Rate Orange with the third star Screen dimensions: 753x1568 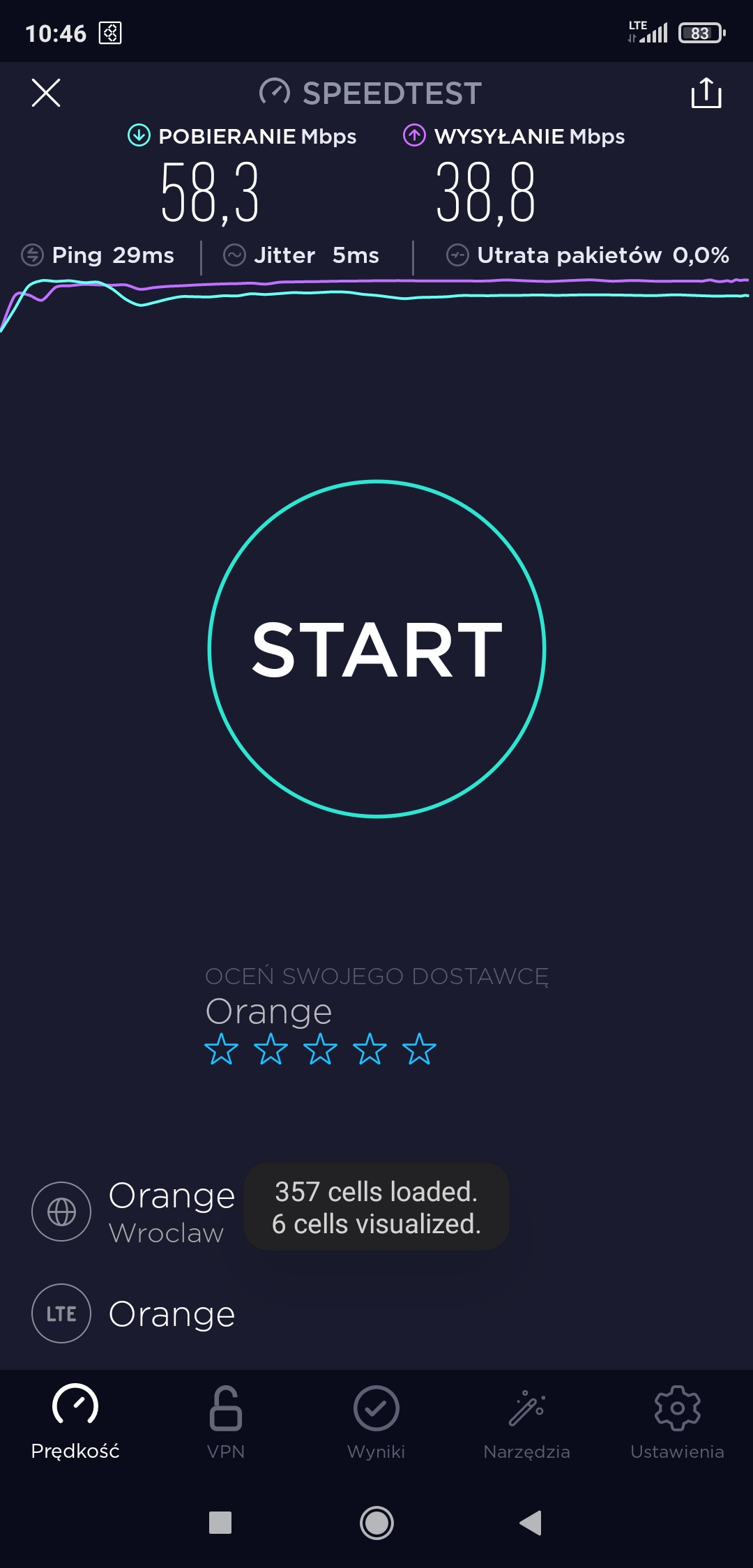point(321,1049)
